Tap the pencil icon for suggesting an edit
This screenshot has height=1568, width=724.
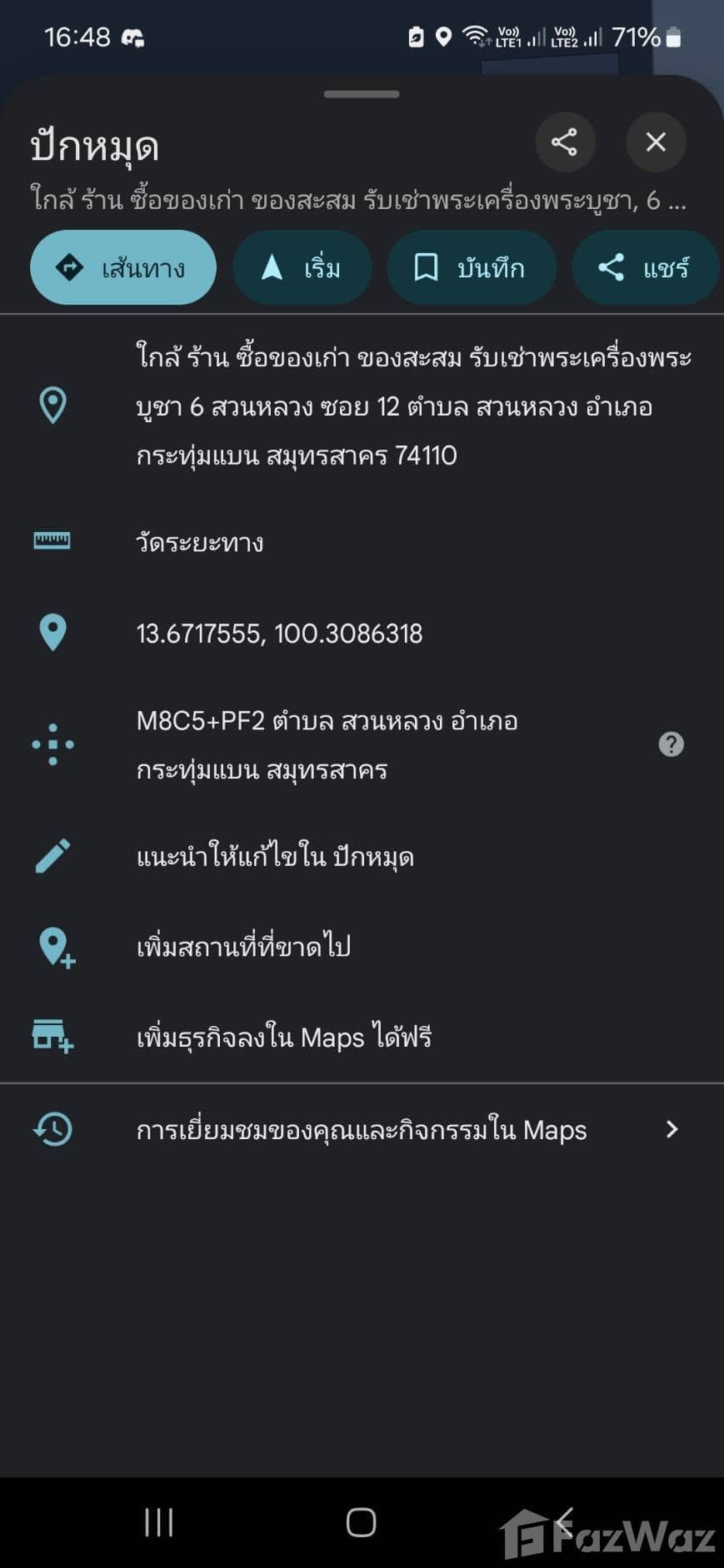tap(52, 855)
